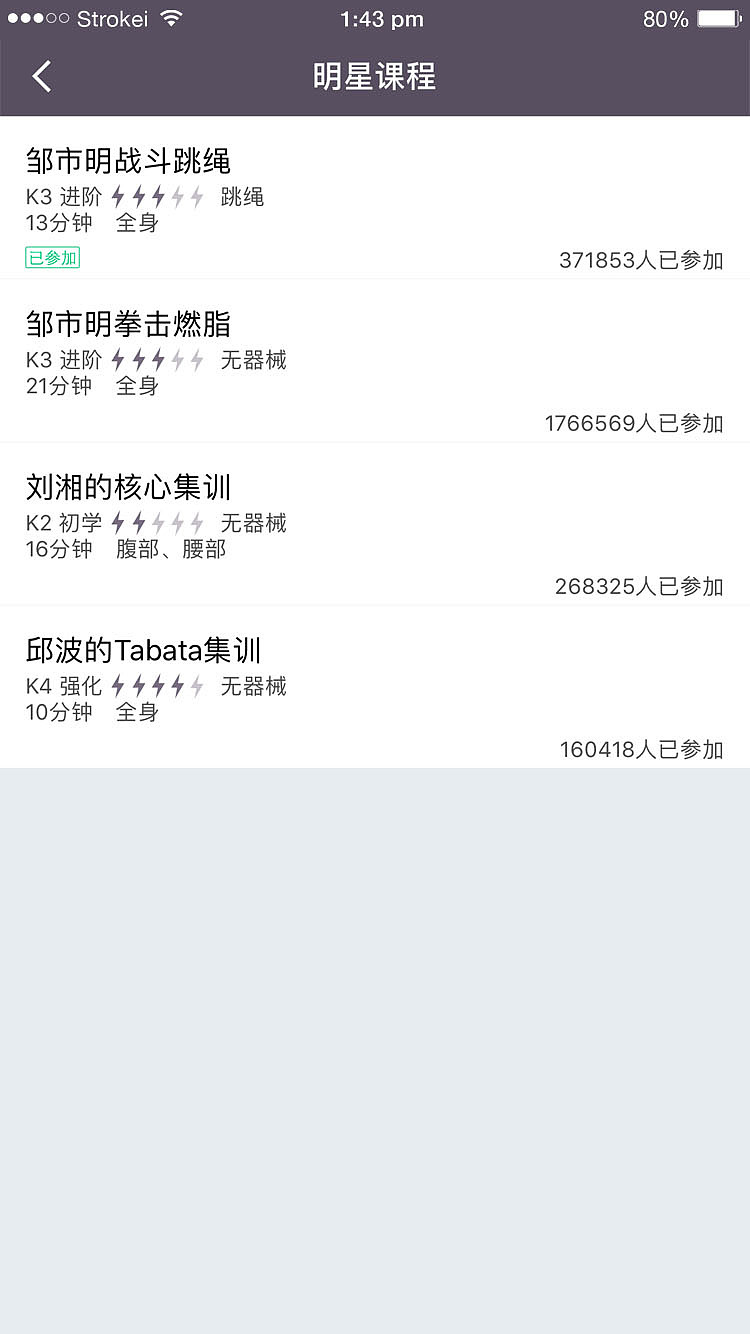Toggle the 已参加 badge on 邹市明战斗跳绳
Viewport: 750px width, 1334px height.
click(x=52, y=257)
